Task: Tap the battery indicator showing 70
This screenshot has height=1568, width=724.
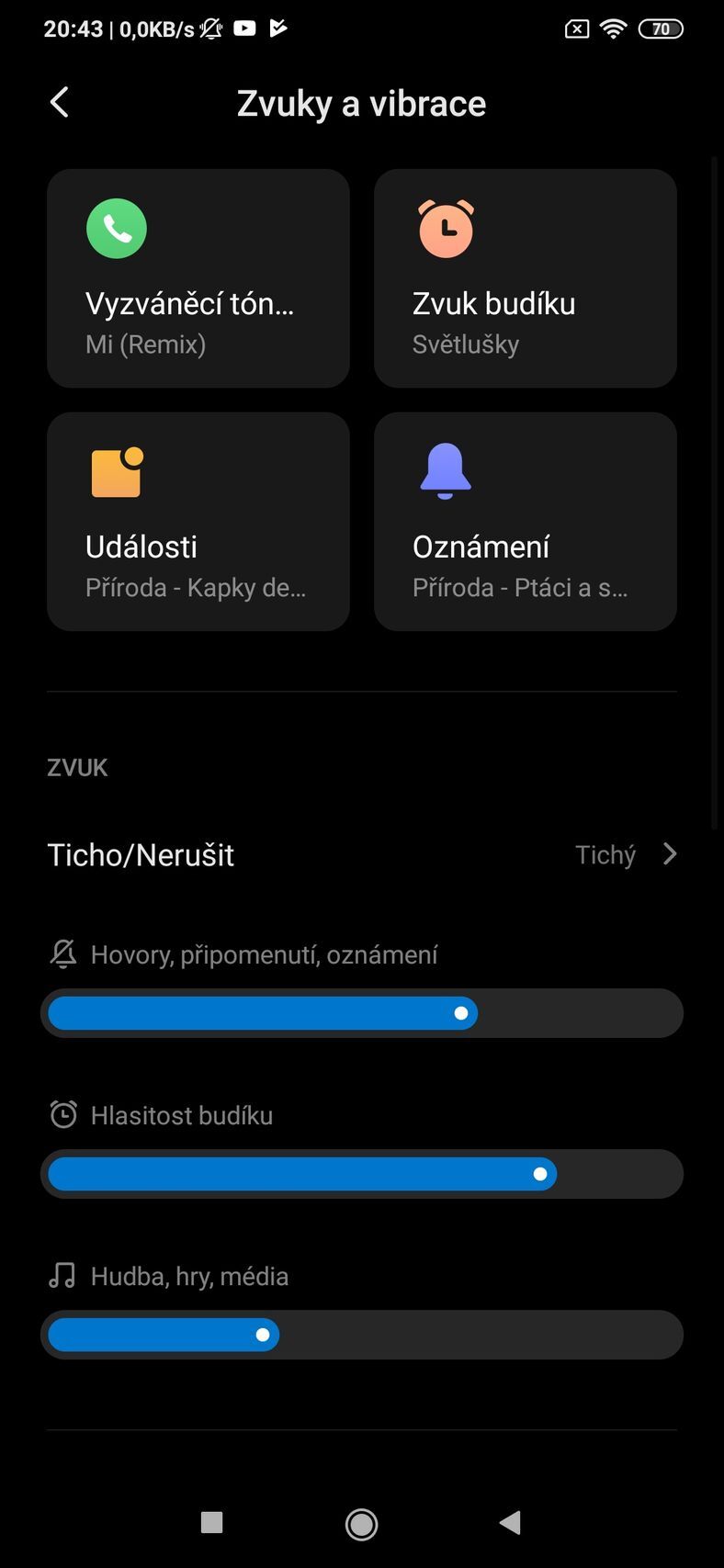Action: (661, 28)
